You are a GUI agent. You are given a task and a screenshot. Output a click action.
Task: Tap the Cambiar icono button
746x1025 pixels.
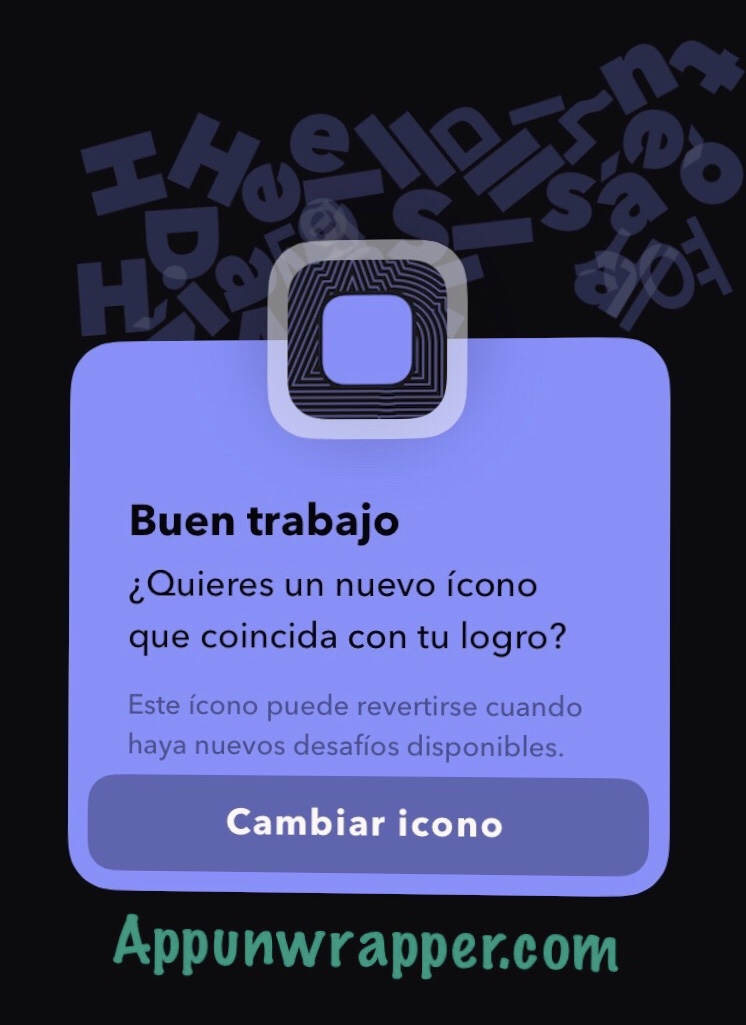tap(367, 824)
